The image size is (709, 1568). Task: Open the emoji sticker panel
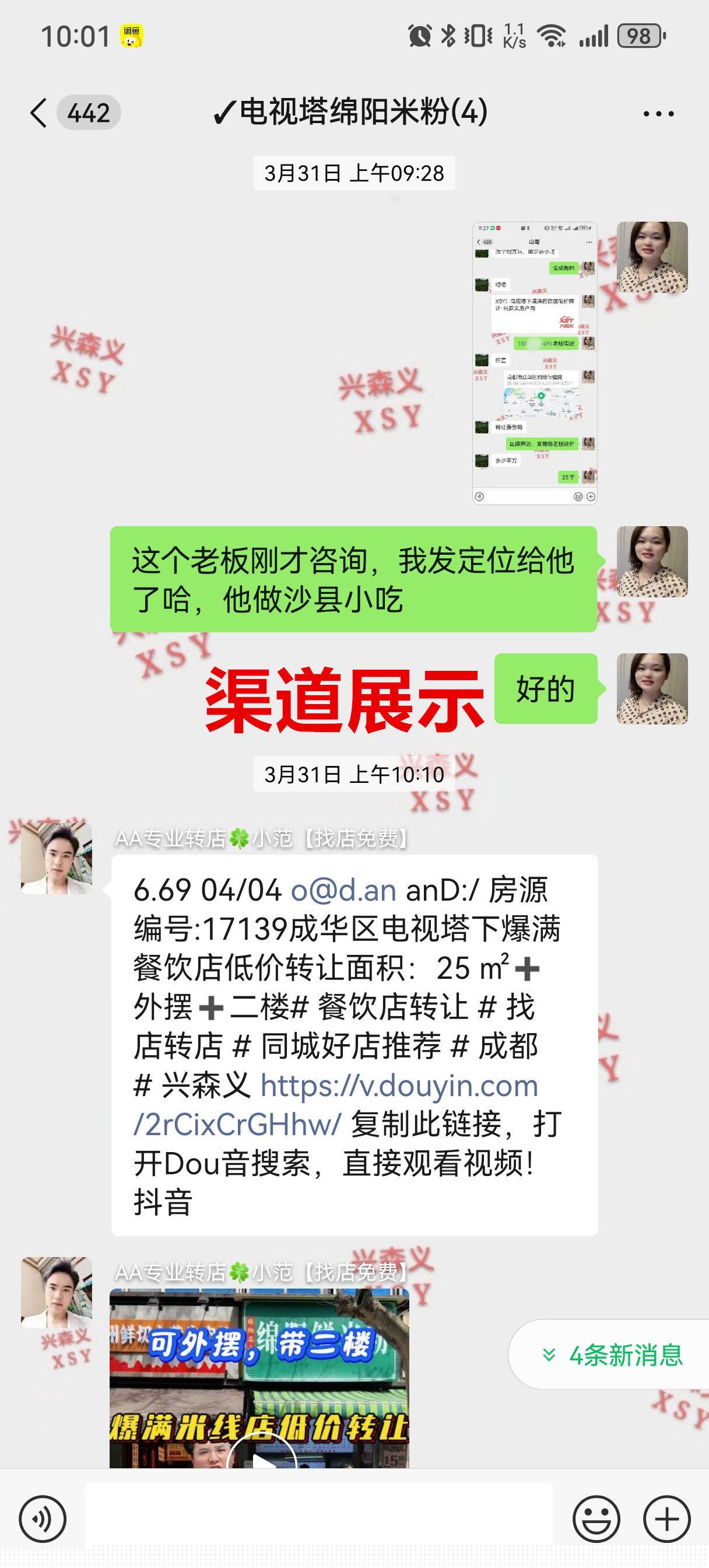coord(596,1518)
